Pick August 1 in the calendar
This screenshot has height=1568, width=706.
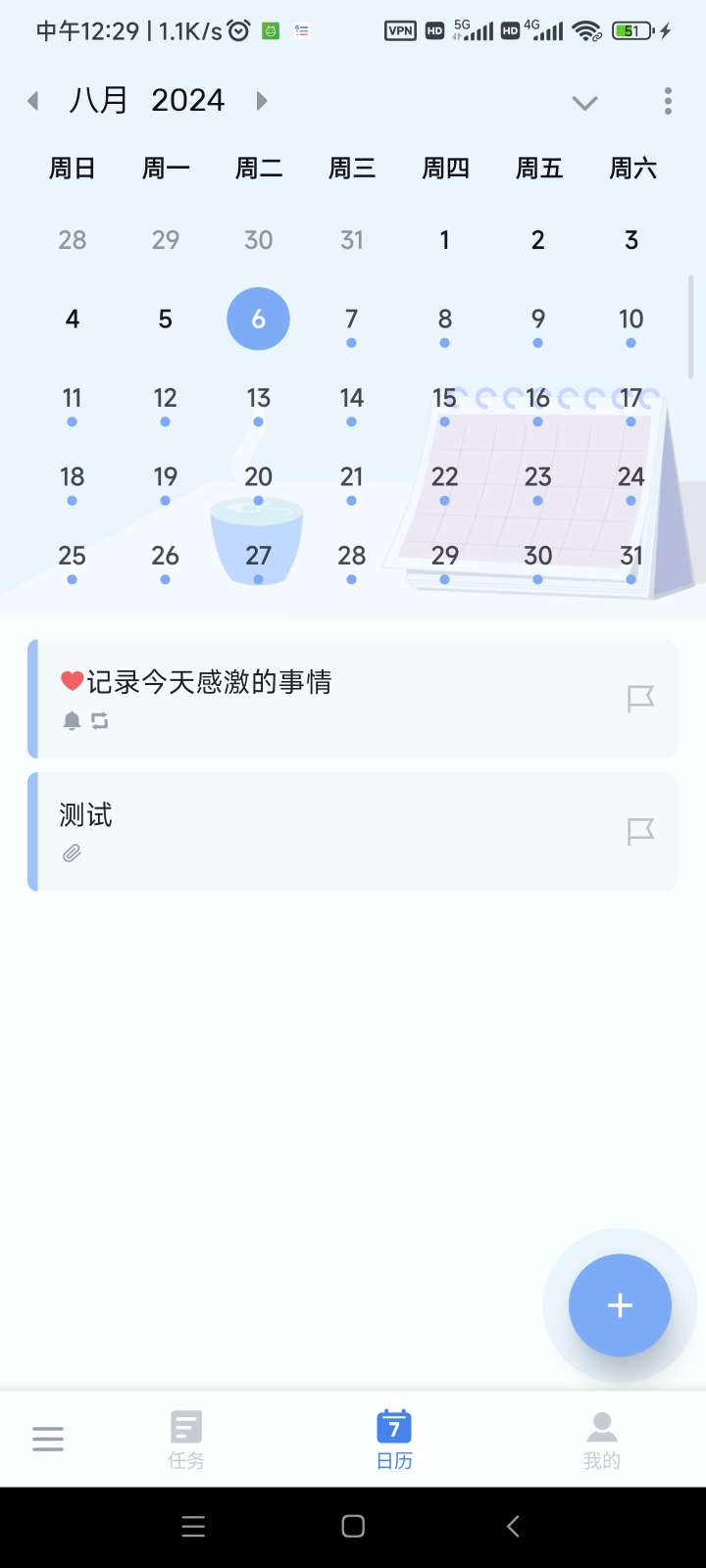pyautogui.click(x=444, y=240)
